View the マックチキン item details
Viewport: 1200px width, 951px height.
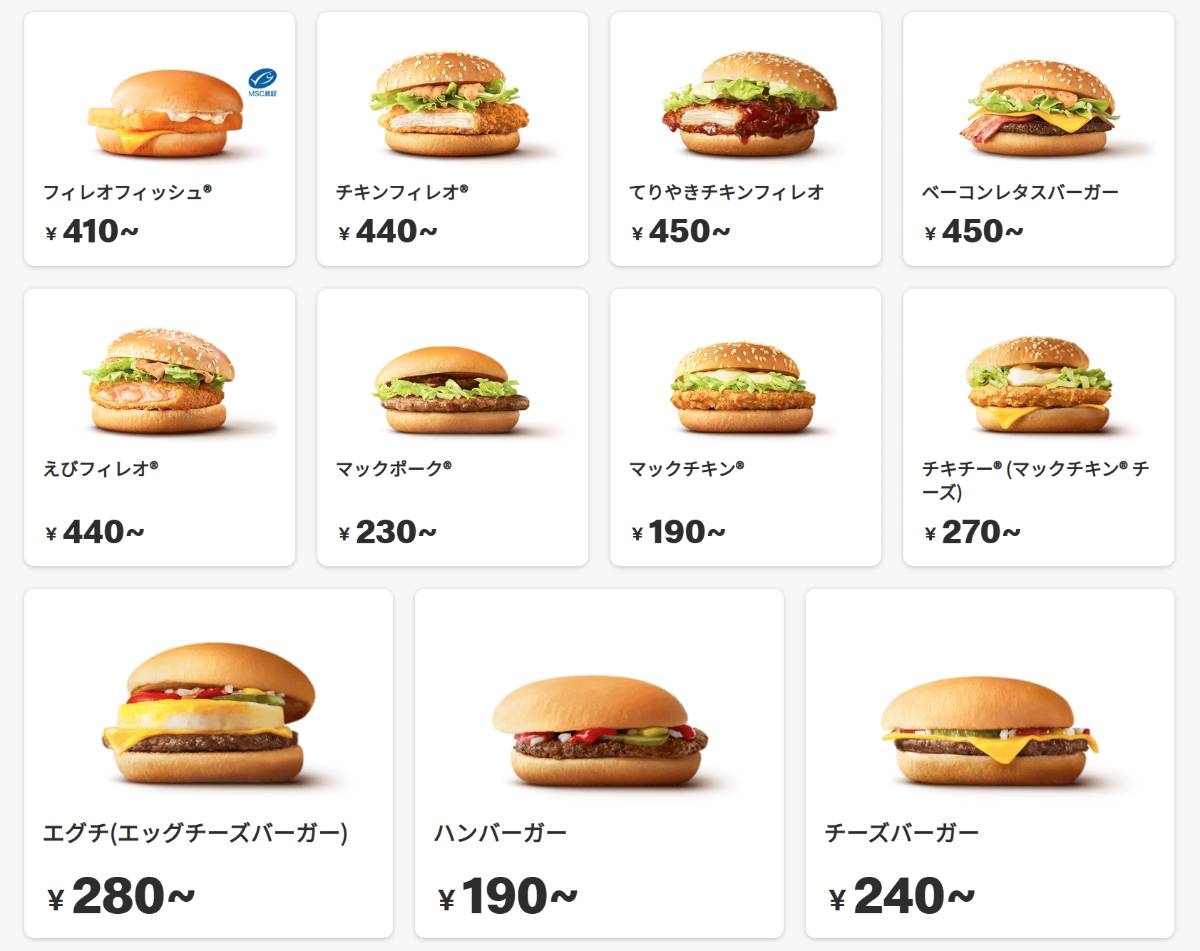click(745, 427)
